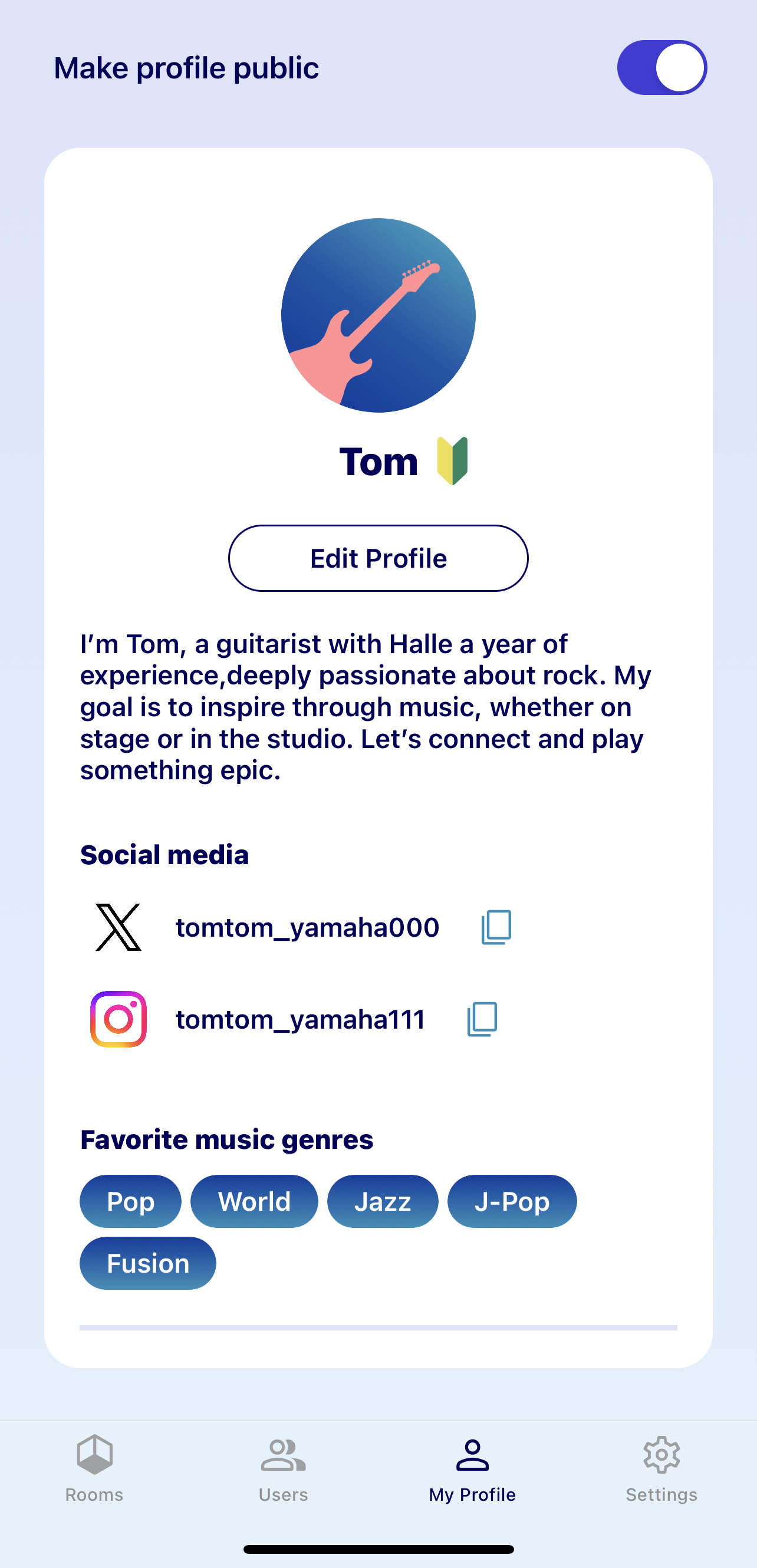Select the My Profile tab
The width and height of the screenshot is (757, 1568).
[x=472, y=1469]
